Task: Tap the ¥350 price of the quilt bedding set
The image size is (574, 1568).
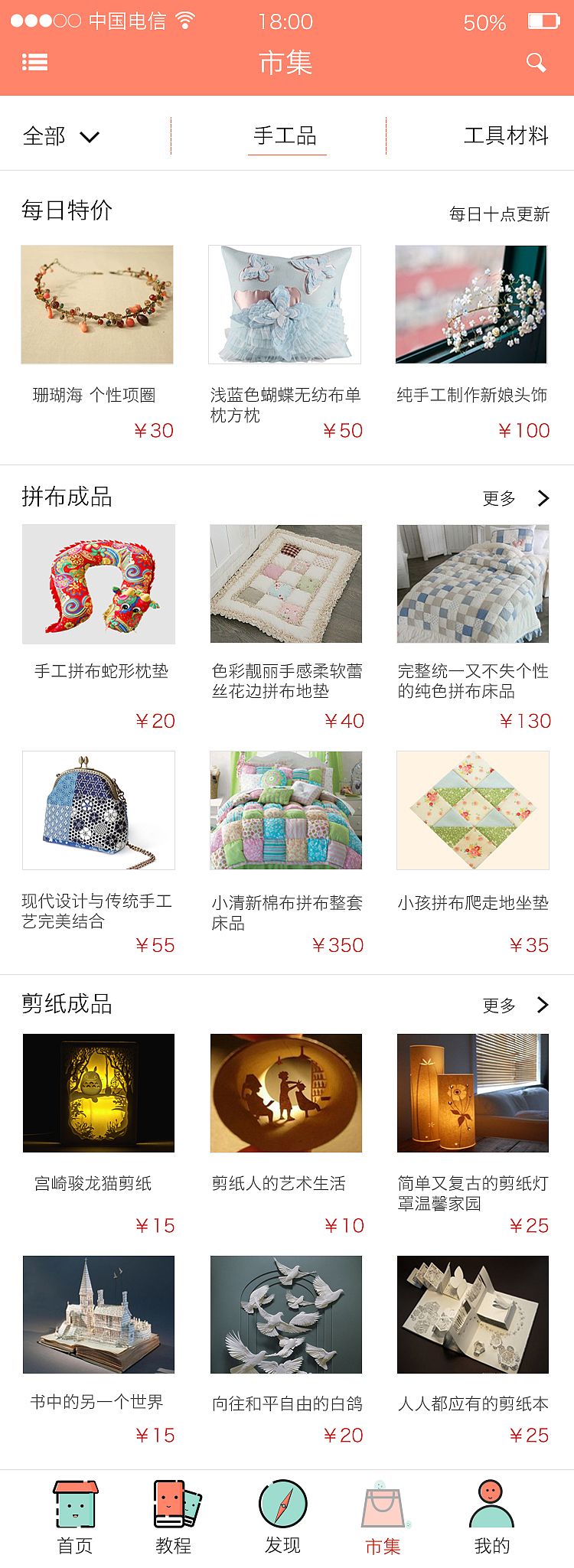Action: pos(337,946)
